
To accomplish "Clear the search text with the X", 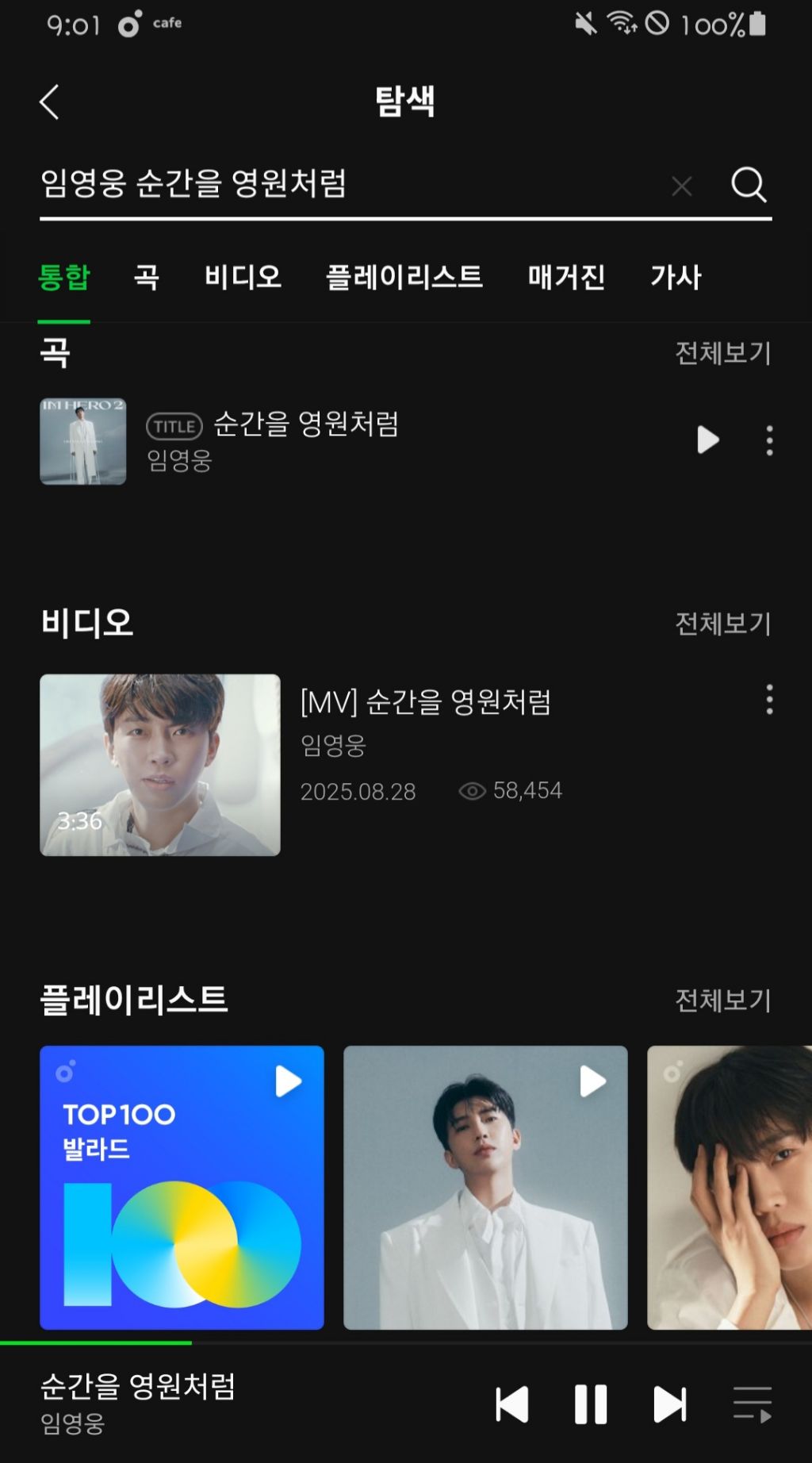I will [x=681, y=186].
